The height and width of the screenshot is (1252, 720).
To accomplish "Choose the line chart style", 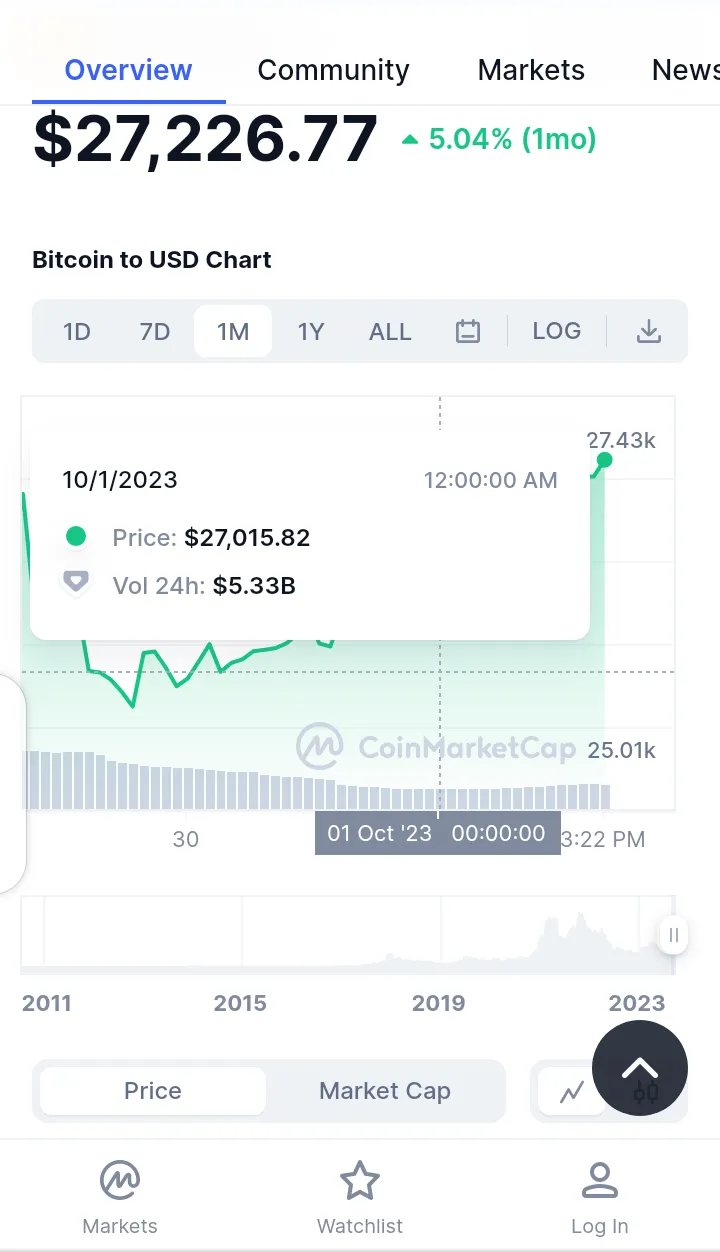I will point(572,1092).
